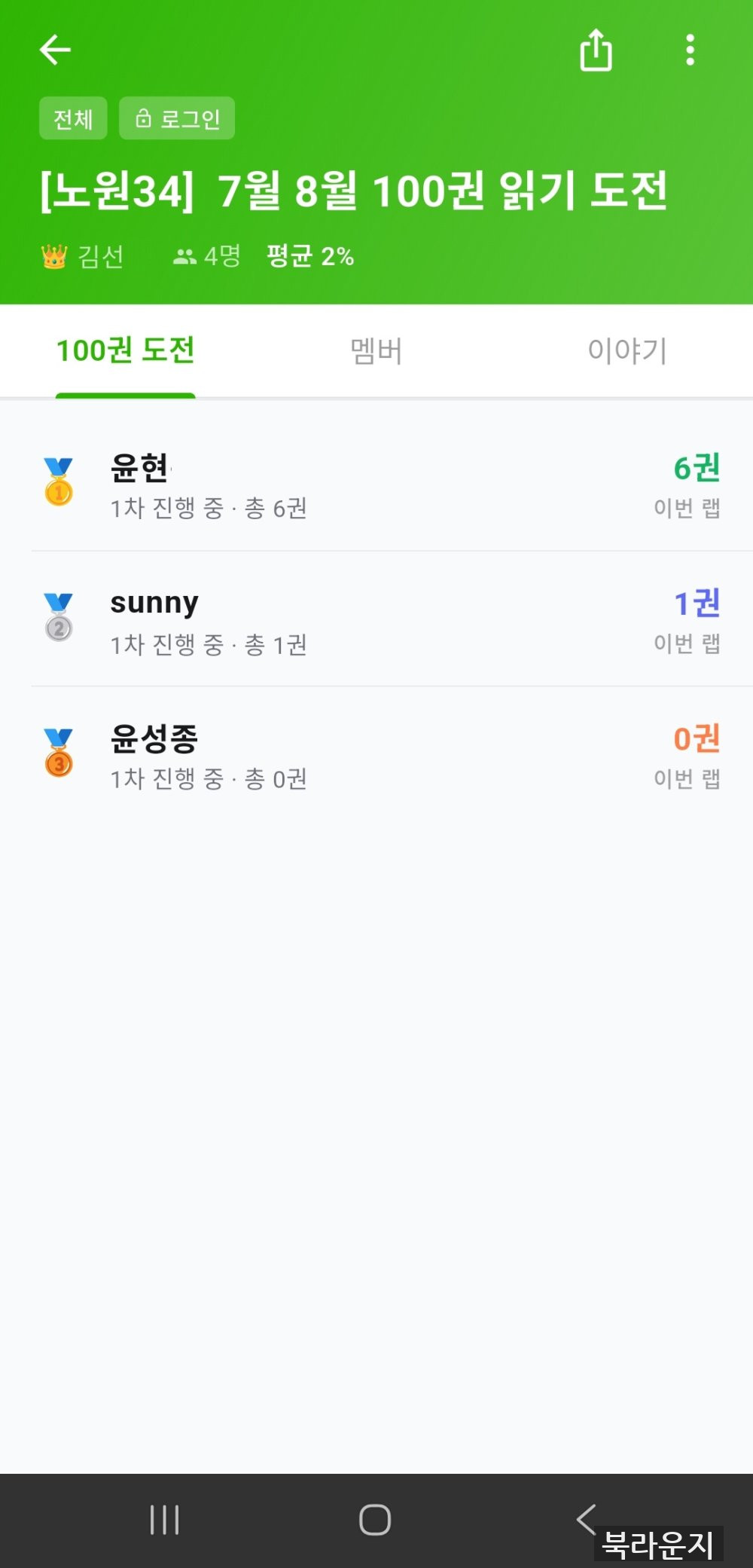Share this reading challenge
Image resolution: width=753 pixels, height=1568 pixels.
point(596,50)
